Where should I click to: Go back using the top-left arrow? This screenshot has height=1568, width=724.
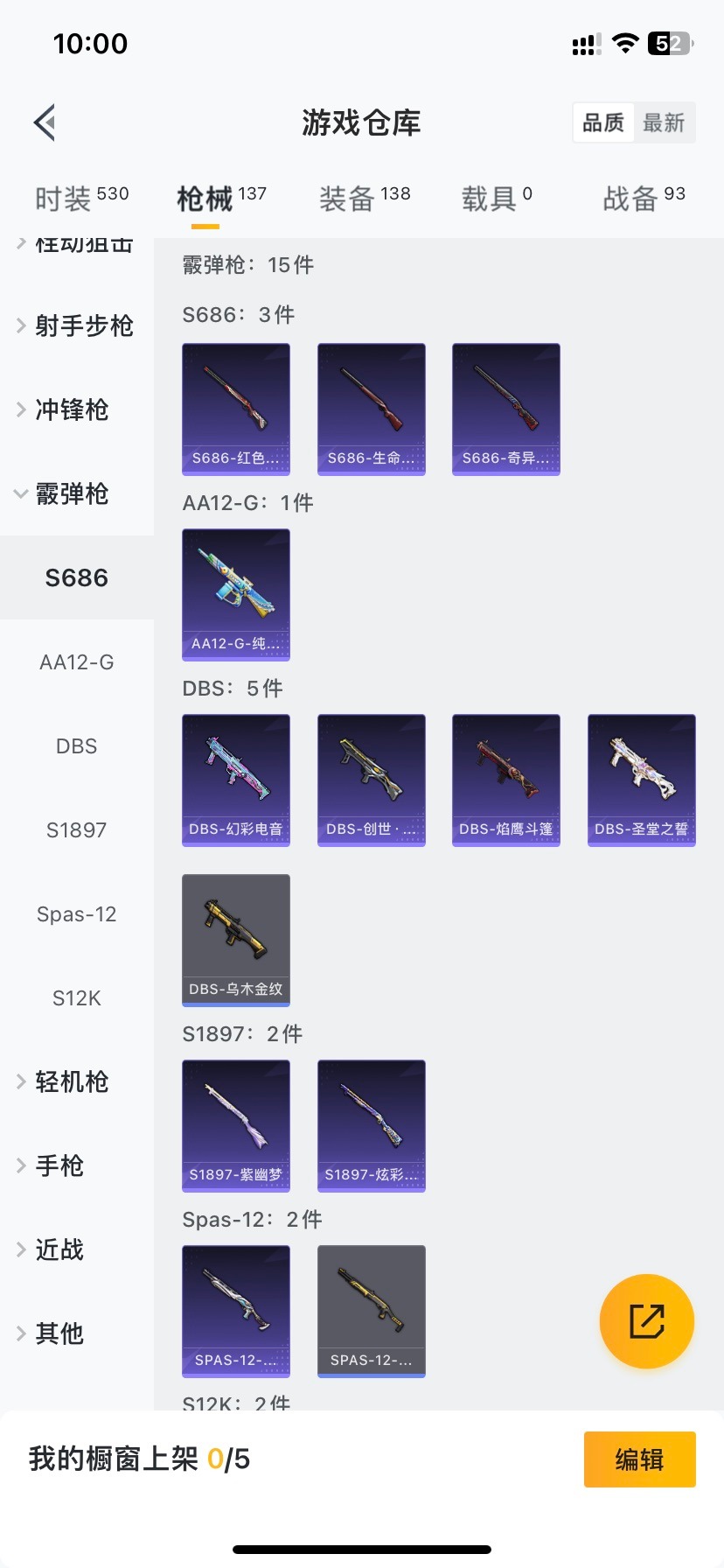pos(45,122)
